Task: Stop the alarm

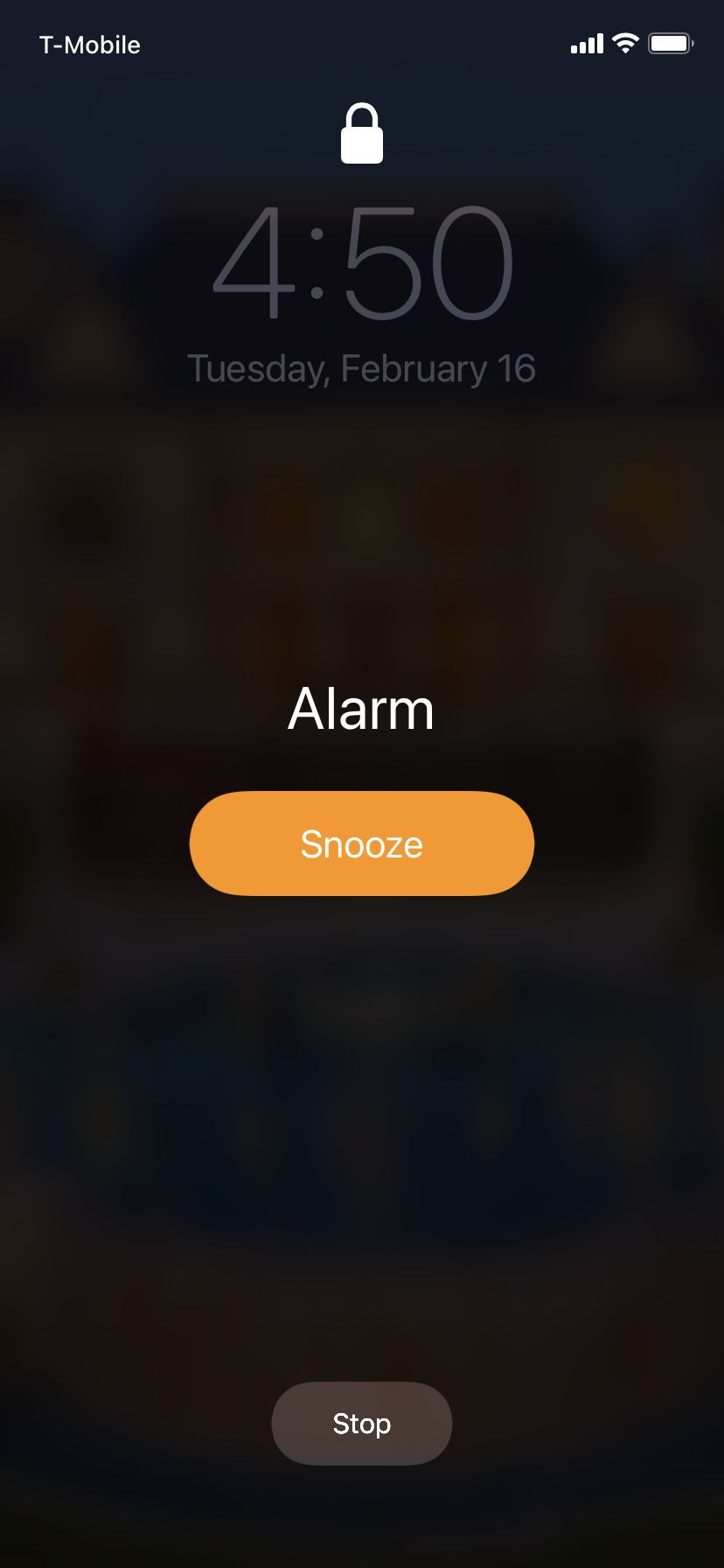Action: 362,1424
